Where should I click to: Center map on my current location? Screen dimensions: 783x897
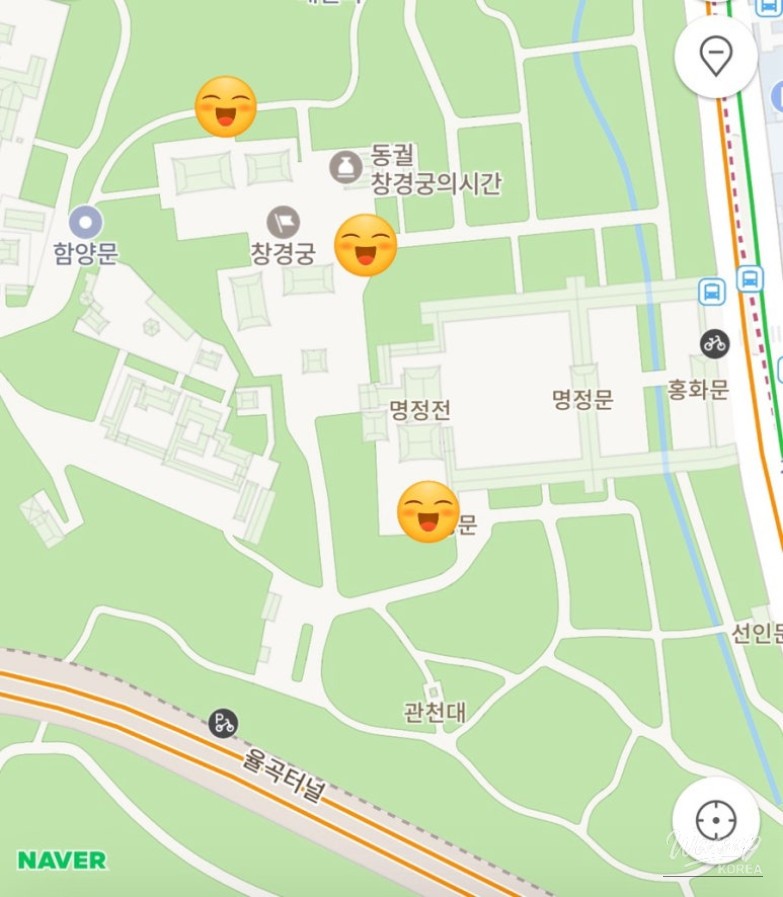click(716, 821)
